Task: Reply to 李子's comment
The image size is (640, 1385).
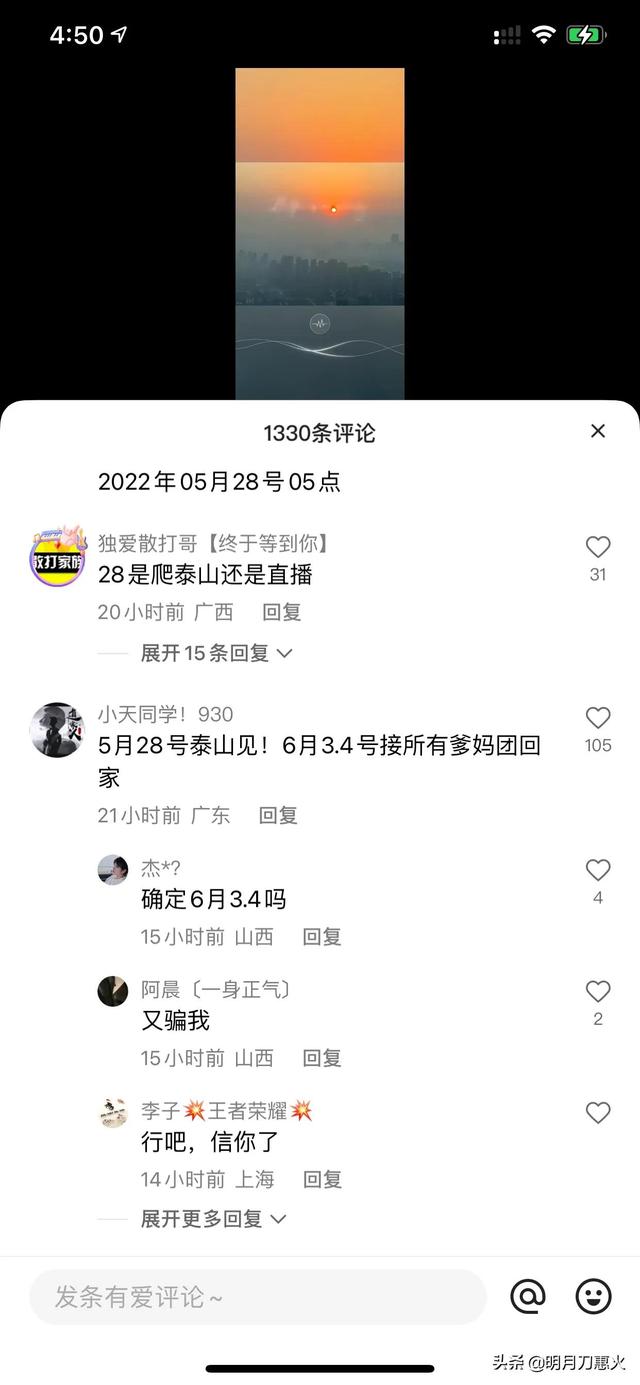Action: point(322,1180)
